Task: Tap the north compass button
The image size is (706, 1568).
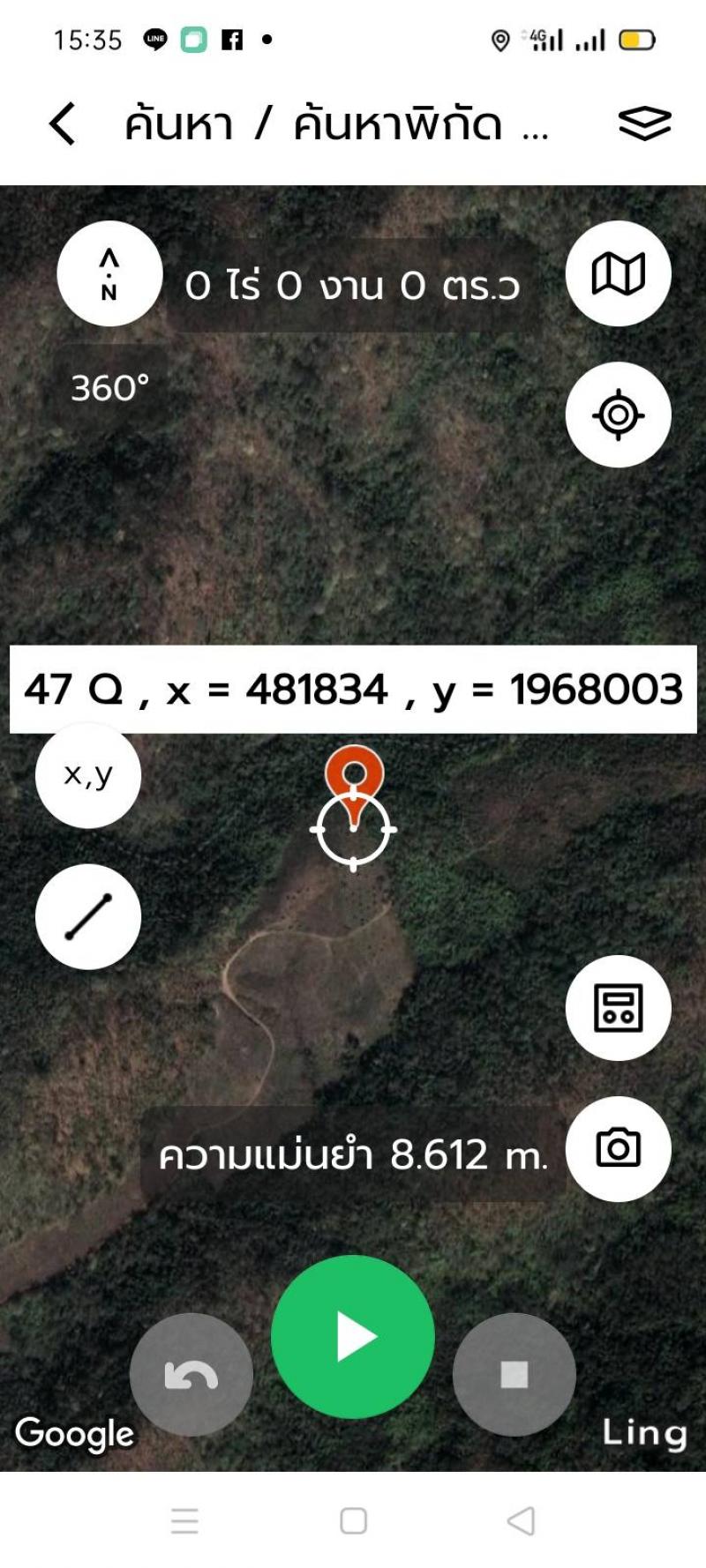Action: coord(109,273)
